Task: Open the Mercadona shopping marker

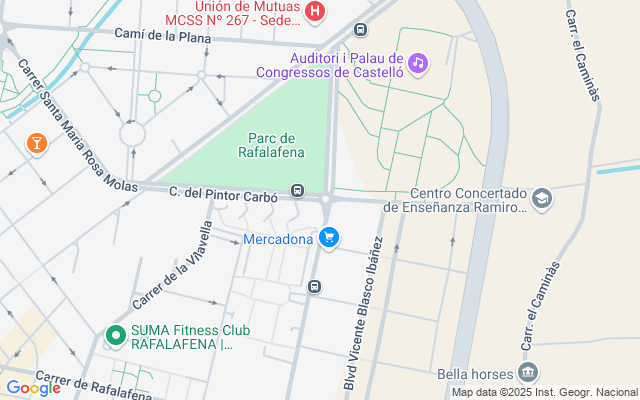Action: pyautogui.click(x=330, y=238)
